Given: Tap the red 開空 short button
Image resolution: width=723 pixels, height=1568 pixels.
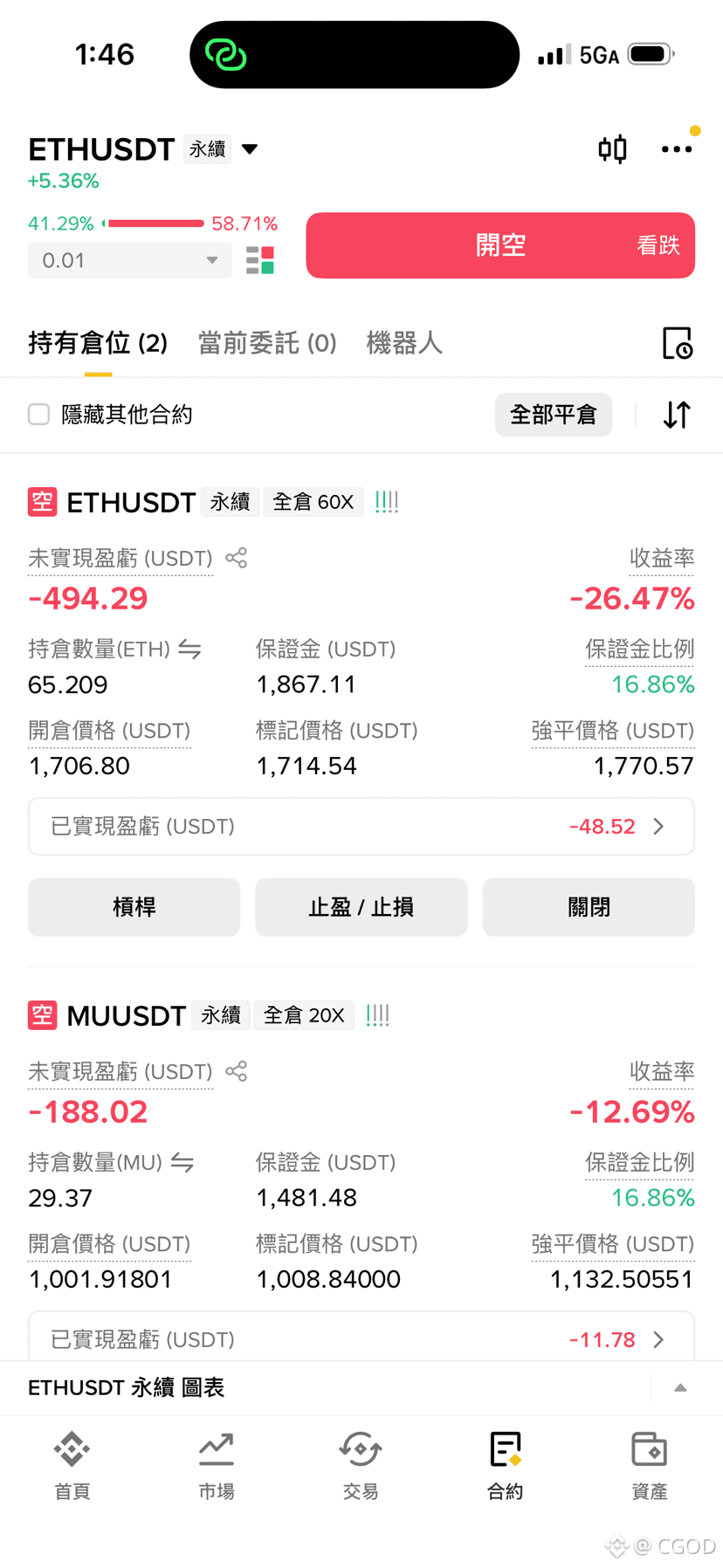Looking at the screenshot, I should coord(500,245).
